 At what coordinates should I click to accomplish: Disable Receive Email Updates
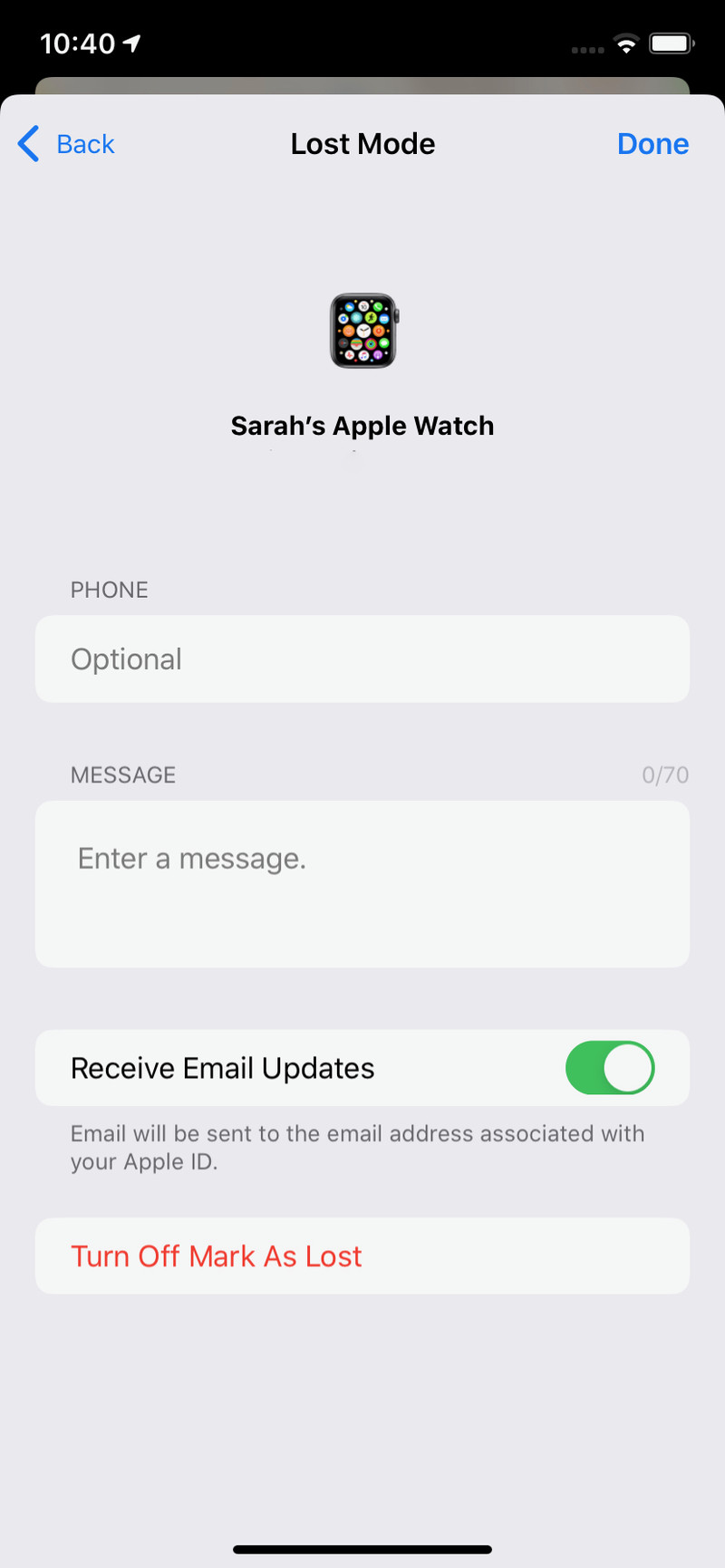[609, 1068]
